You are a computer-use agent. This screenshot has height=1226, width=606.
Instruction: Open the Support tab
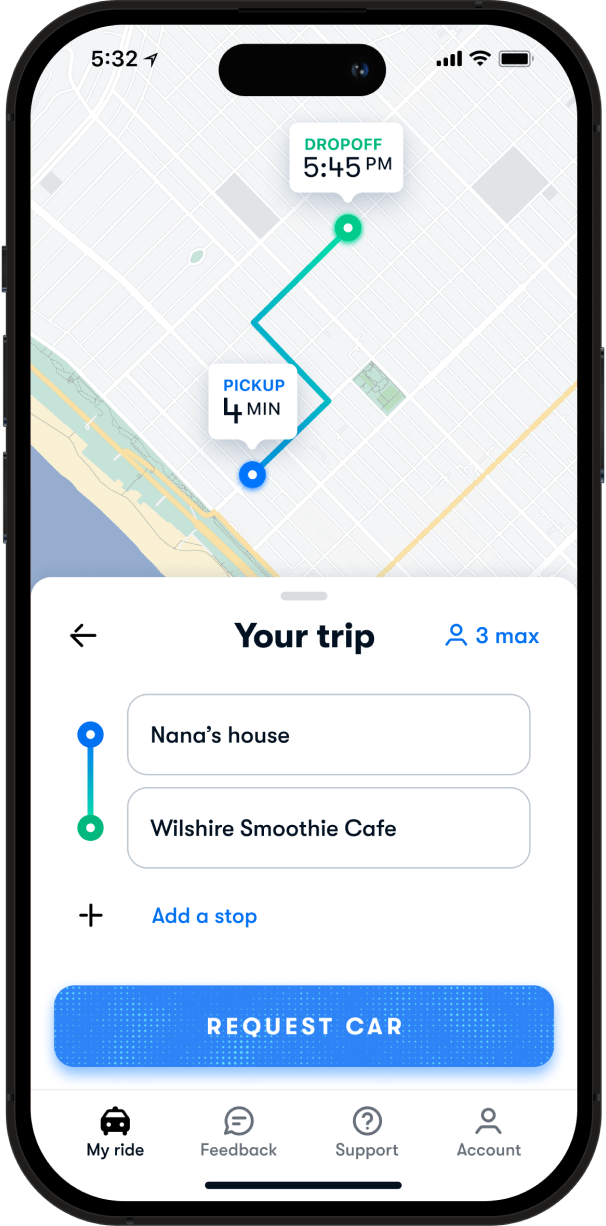point(367,1133)
